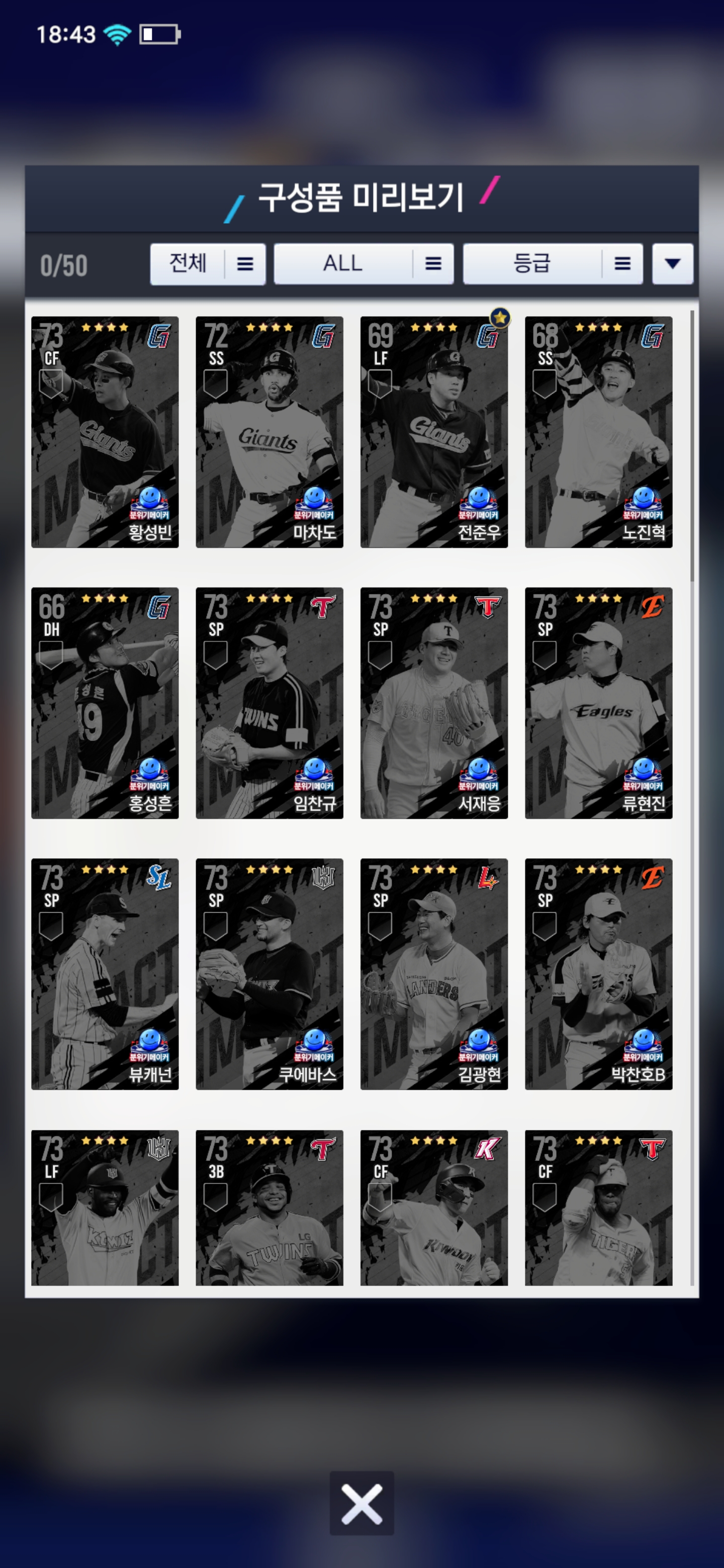
Task: Open the 전체 filter dropdown
Action: 207,263
